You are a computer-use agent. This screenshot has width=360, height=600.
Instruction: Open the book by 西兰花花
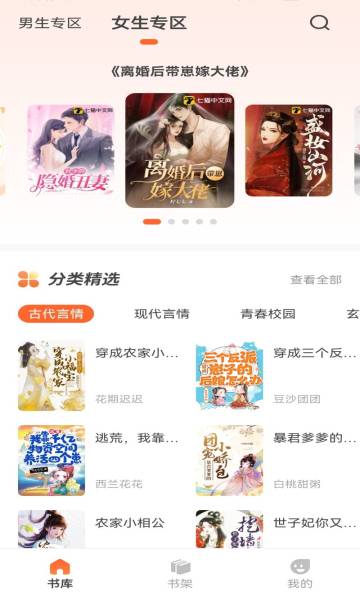(x=99, y=461)
